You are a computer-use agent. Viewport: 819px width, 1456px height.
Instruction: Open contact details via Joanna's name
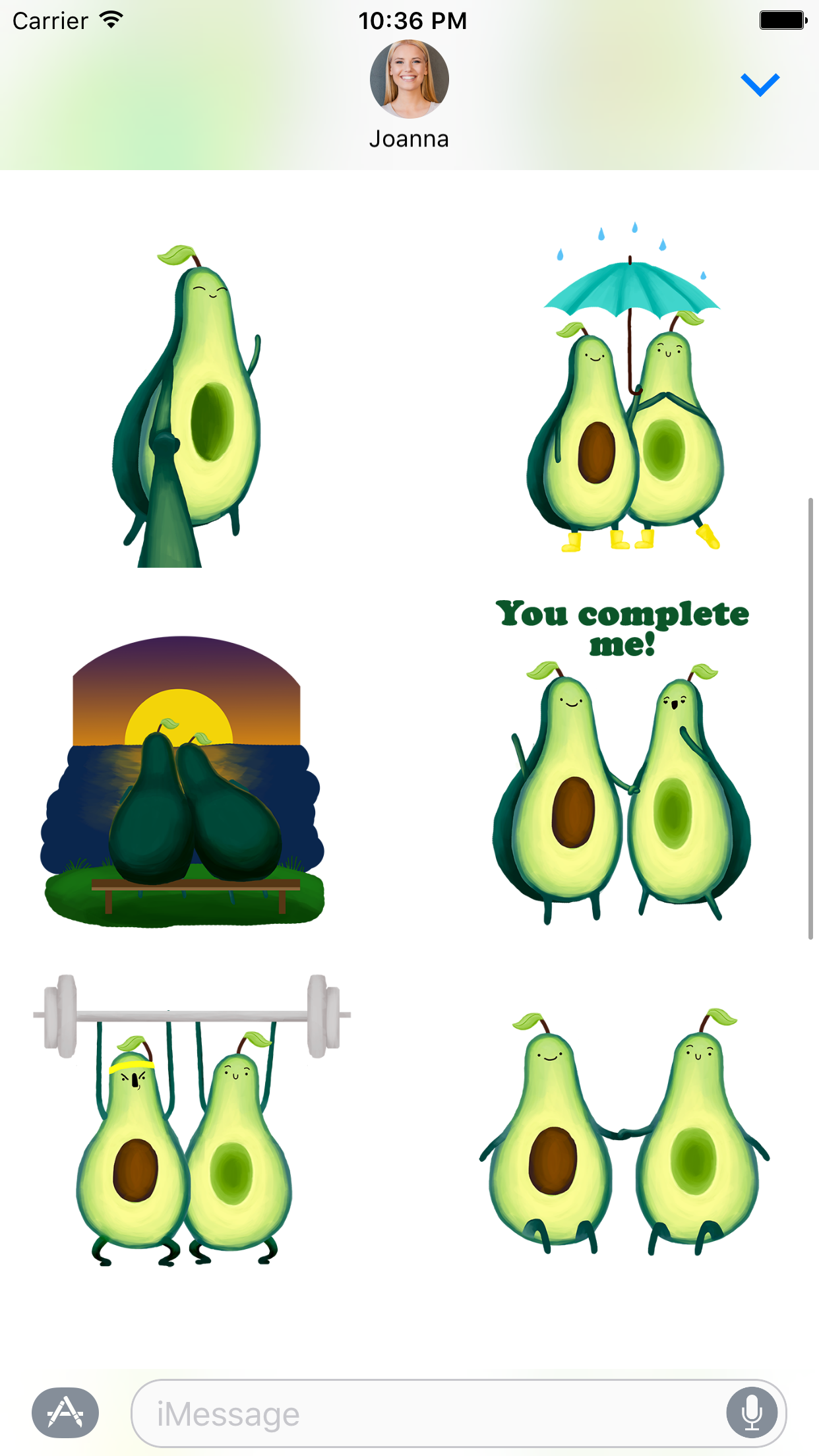(409, 138)
